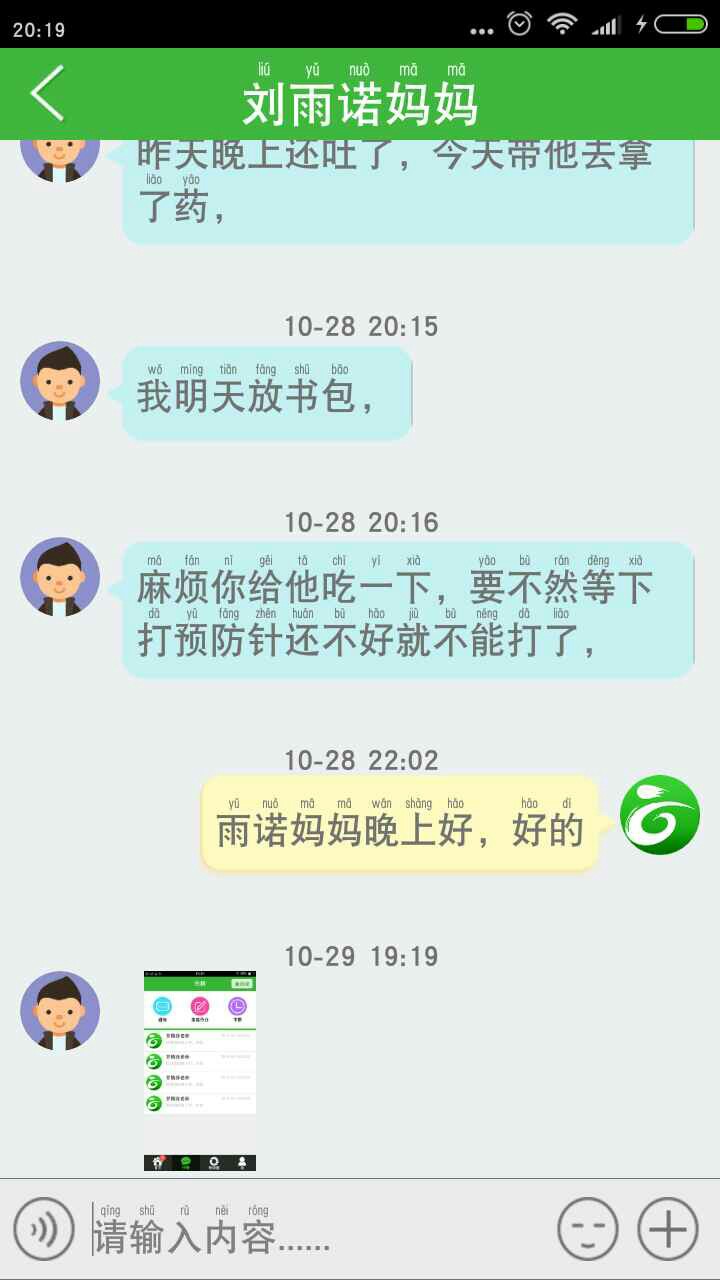720x1280 pixels.
Task: Go back using the top-left arrow
Action: 47,93
